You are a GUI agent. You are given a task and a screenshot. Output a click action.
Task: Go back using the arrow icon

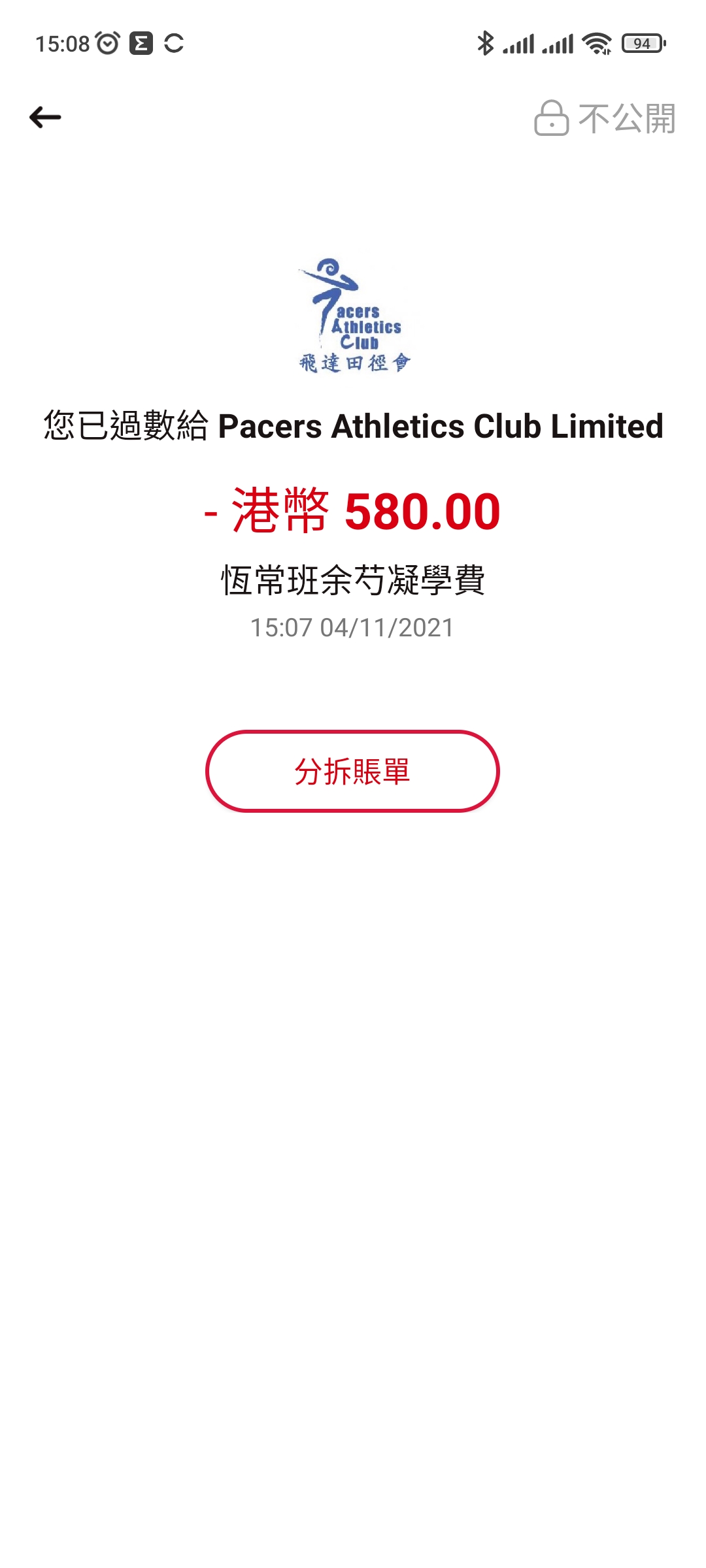pyautogui.click(x=45, y=118)
